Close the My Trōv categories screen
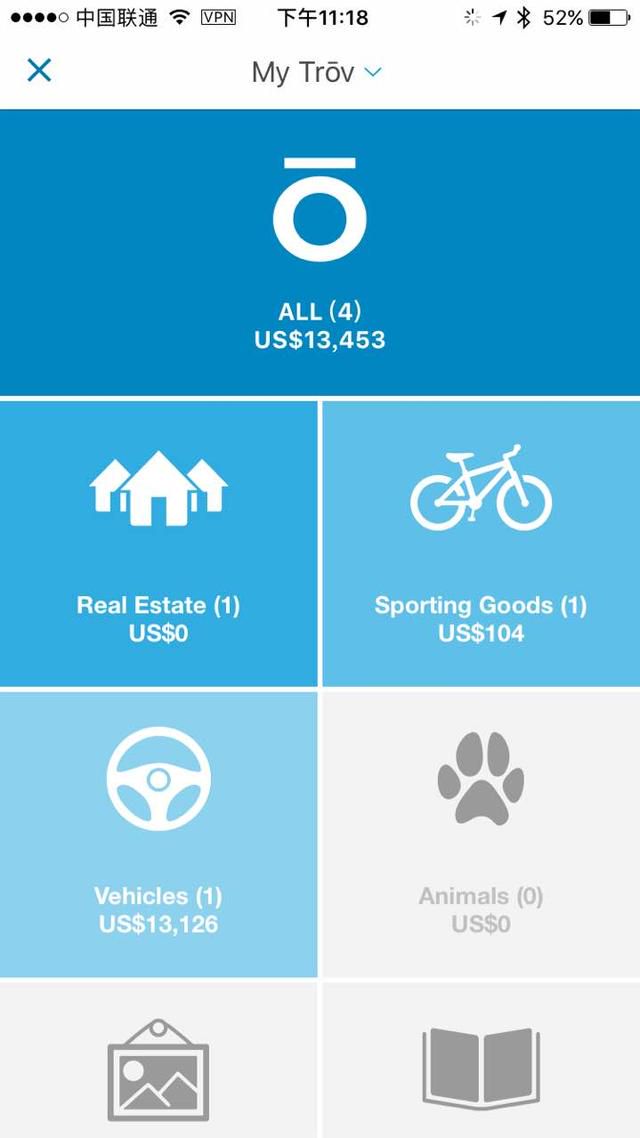This screenshot has width=640, height=1138. pos(39,70)
